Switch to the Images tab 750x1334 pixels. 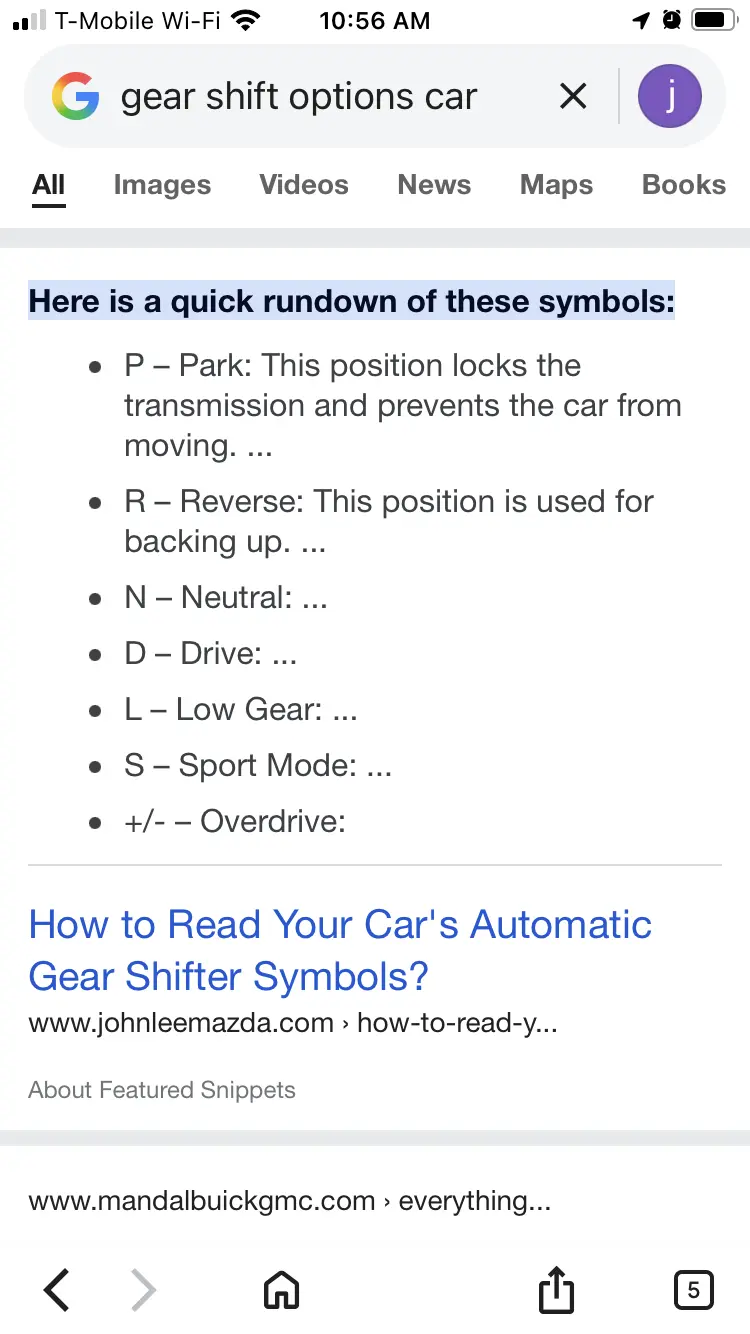(x=162, y=185)
